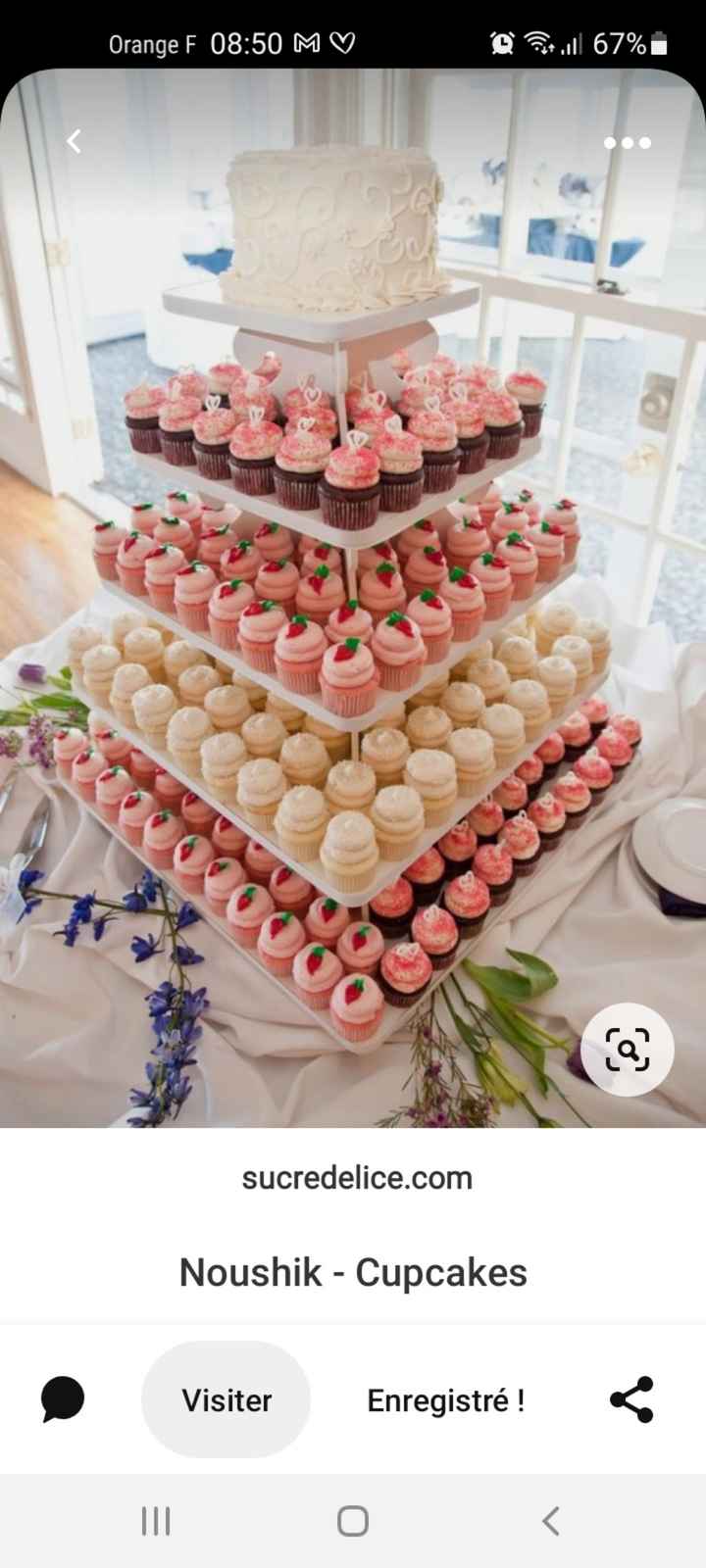
Task: Tap the Enregistré ! saved button
Action: tap(447, 1399)
